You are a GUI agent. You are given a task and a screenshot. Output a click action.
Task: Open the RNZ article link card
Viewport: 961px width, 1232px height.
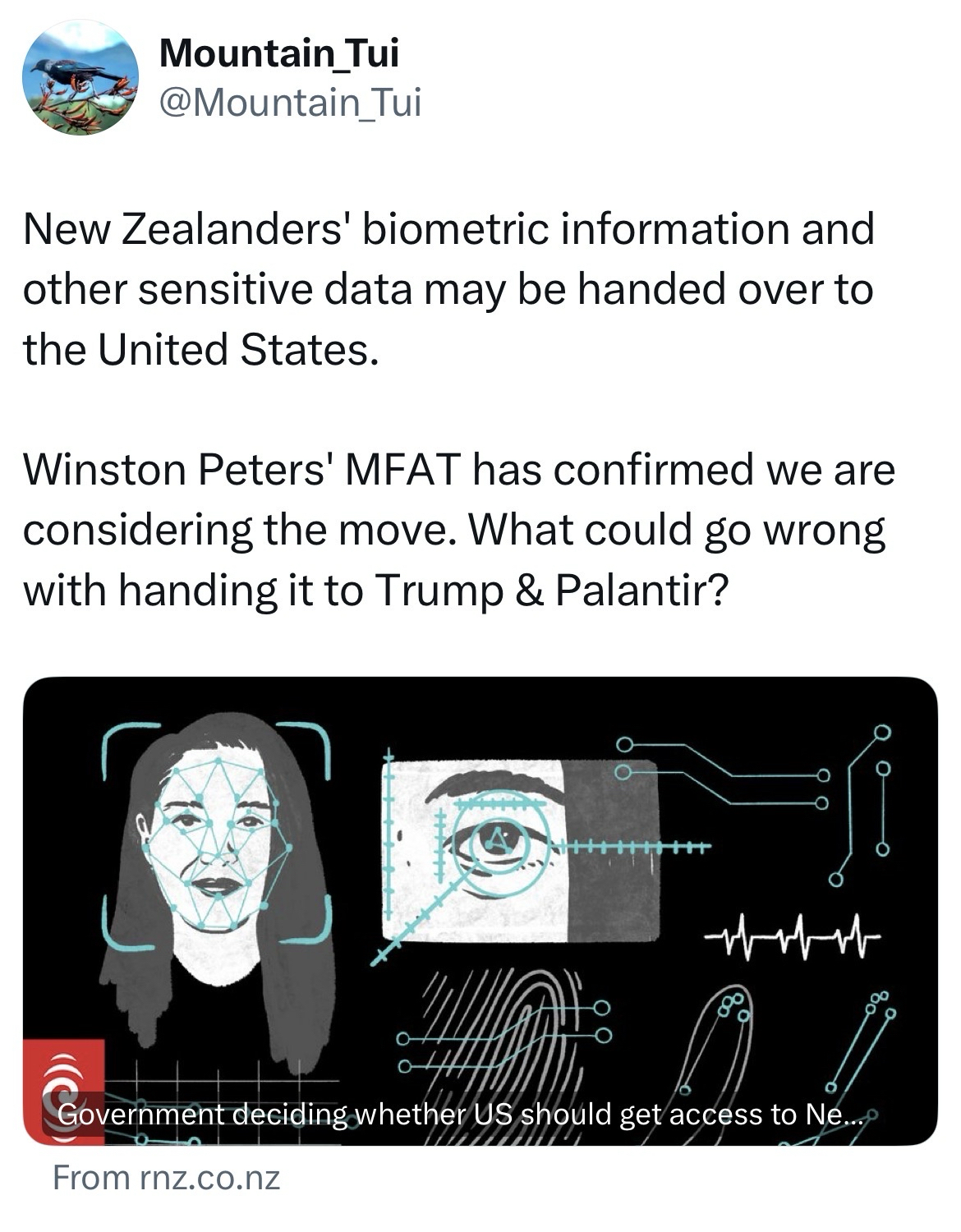(x=480, y=910)
